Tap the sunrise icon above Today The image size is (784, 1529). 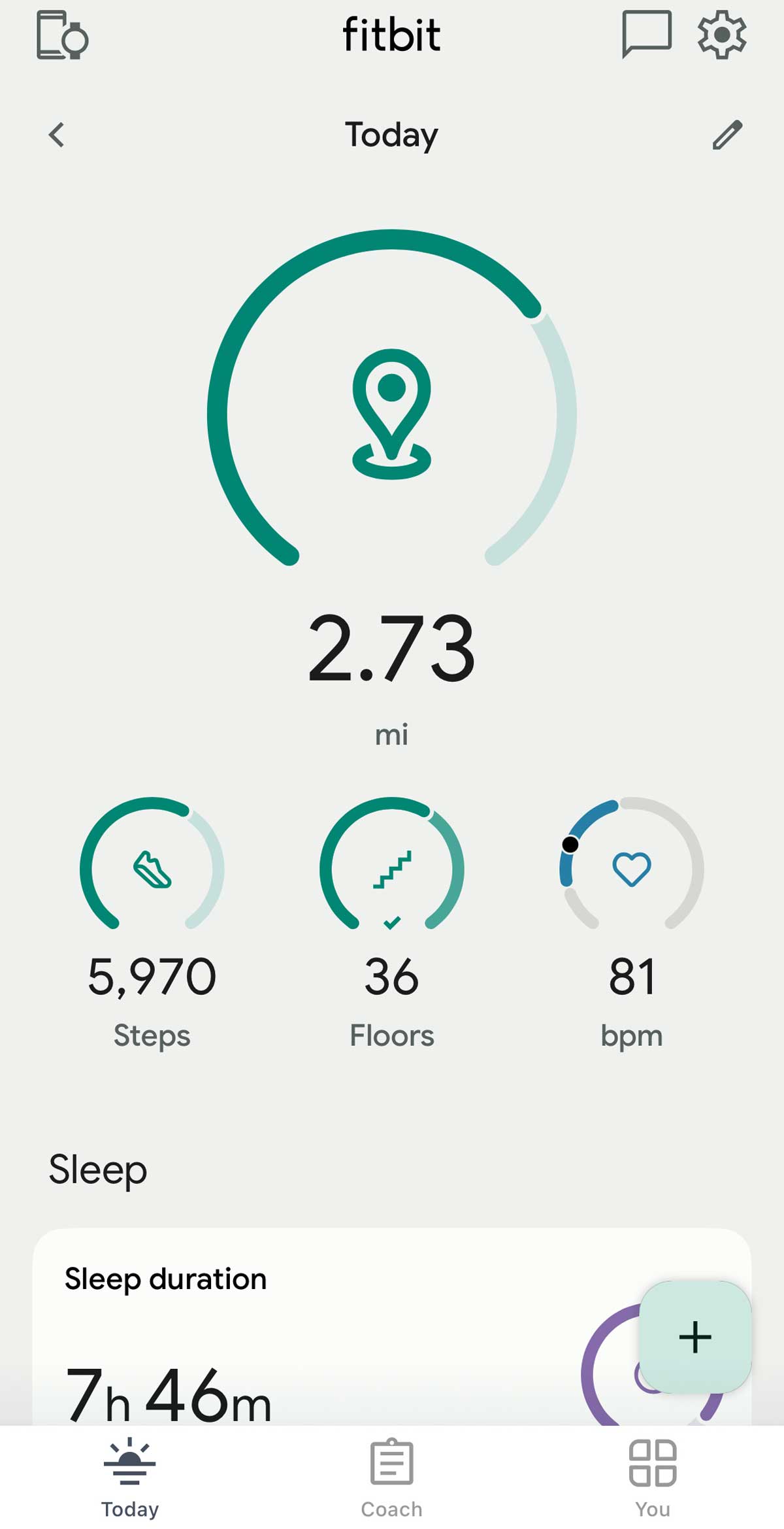[x=130, y=1464]
